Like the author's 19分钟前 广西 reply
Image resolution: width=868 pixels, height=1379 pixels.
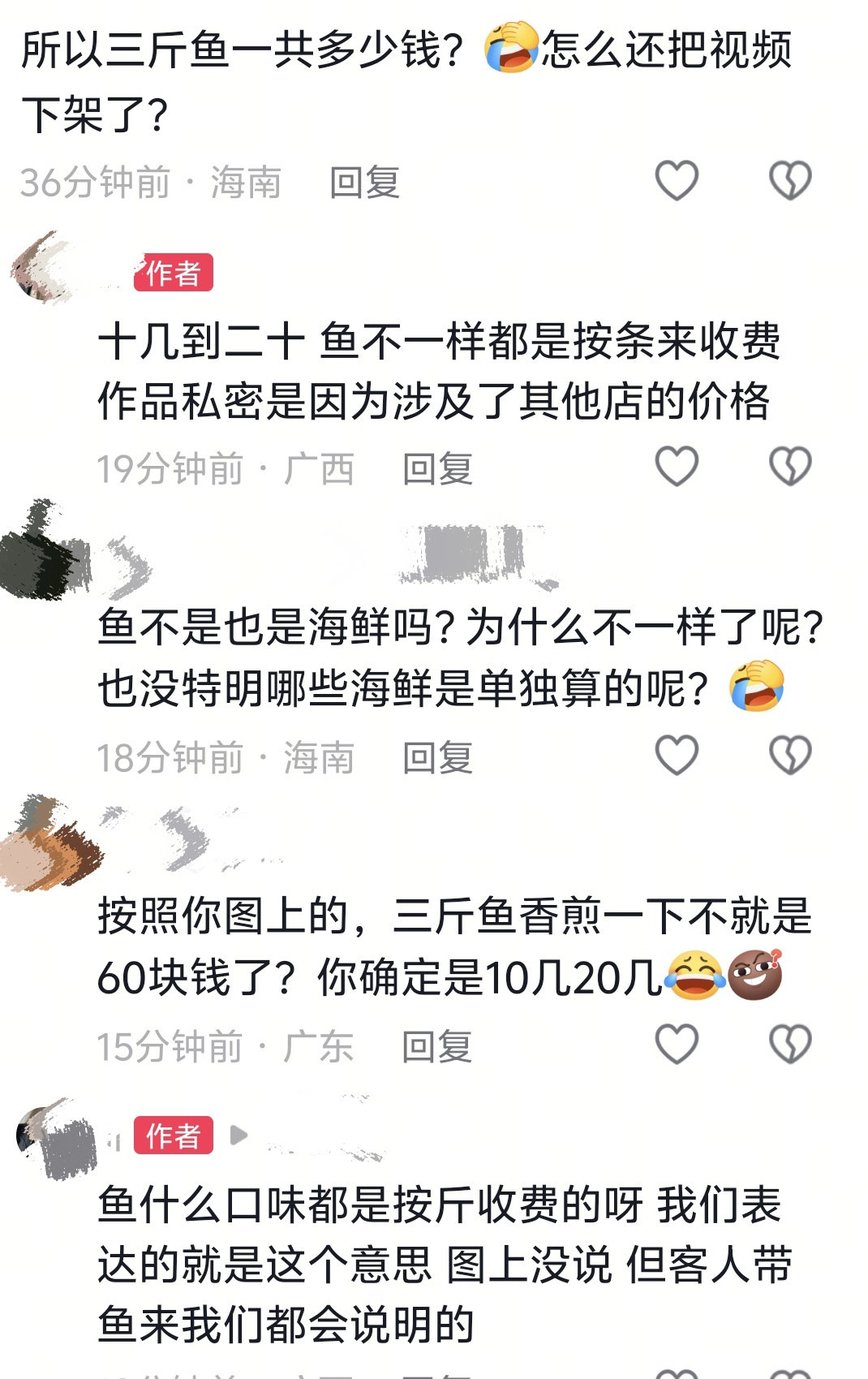tap(677, 467)
